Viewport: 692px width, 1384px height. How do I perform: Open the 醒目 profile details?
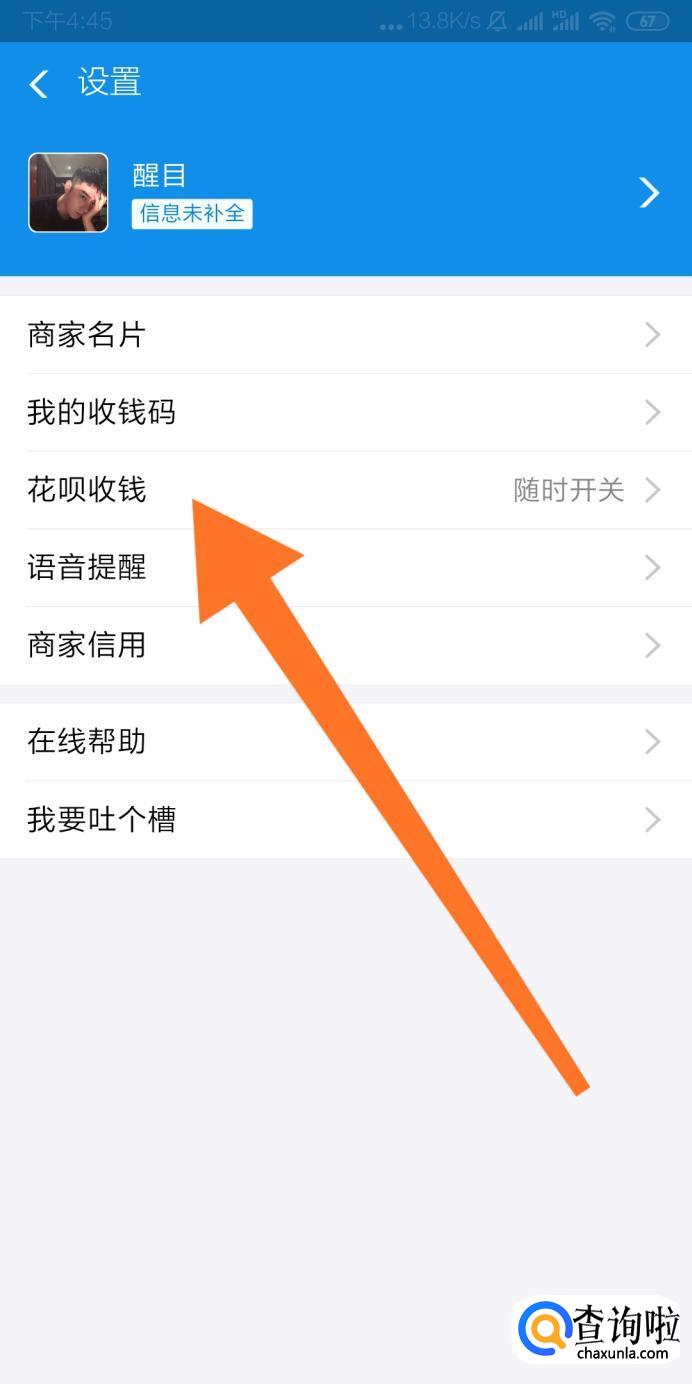346,193
